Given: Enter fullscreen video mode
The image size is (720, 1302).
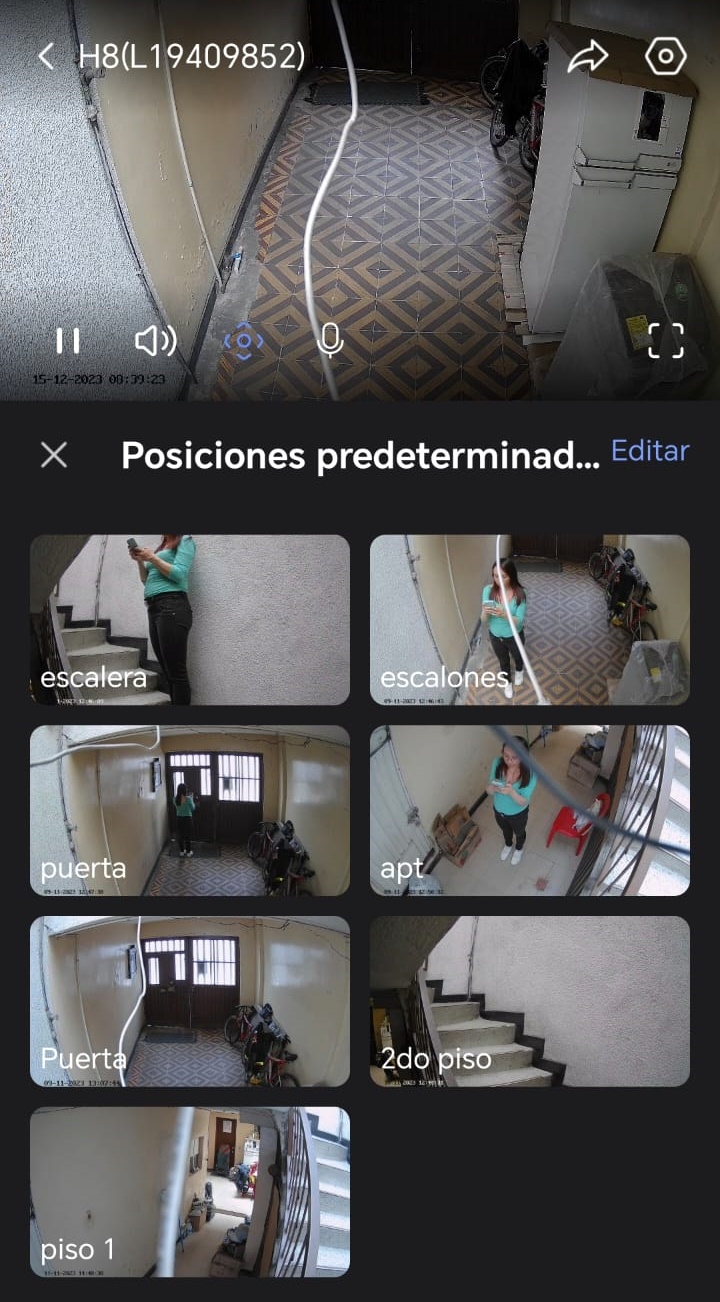Looking at the screenshot, I should click(666, 341).
